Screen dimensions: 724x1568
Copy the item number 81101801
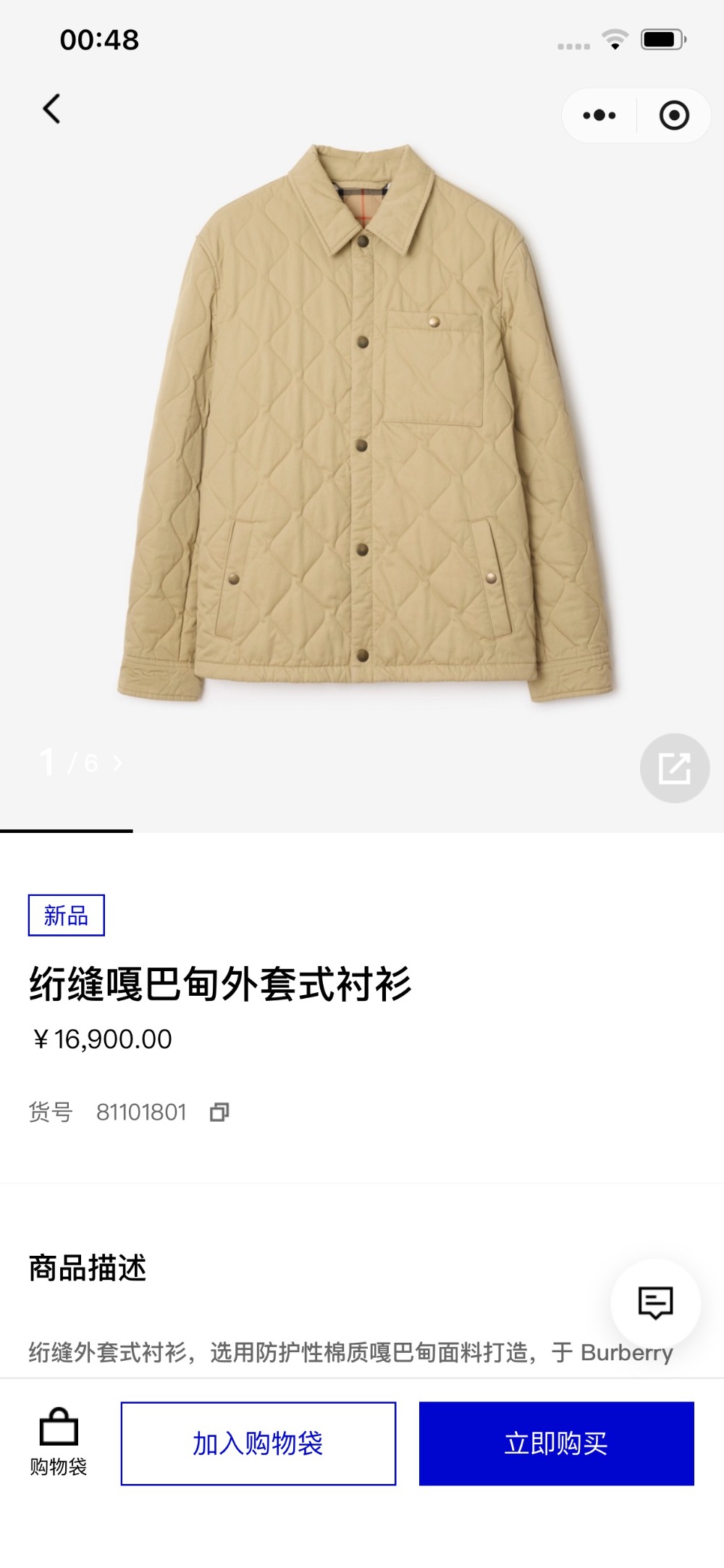coord(219,1112)
